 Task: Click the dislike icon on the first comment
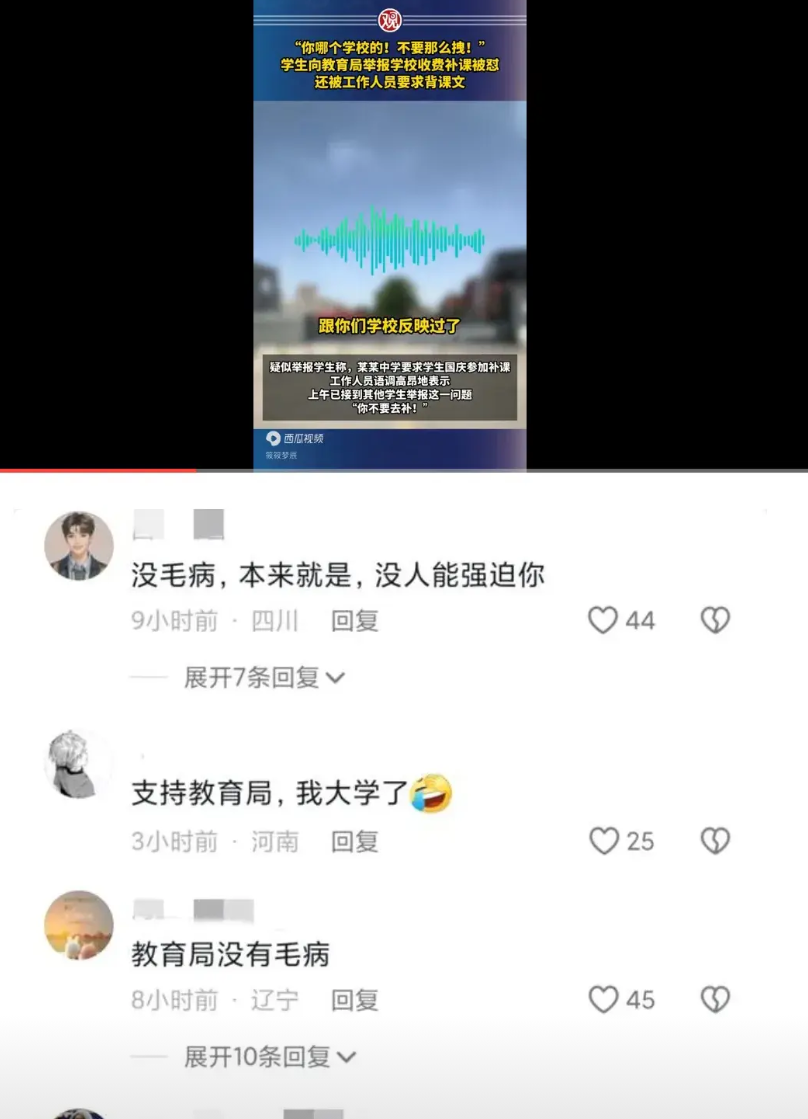click(715, 620)
